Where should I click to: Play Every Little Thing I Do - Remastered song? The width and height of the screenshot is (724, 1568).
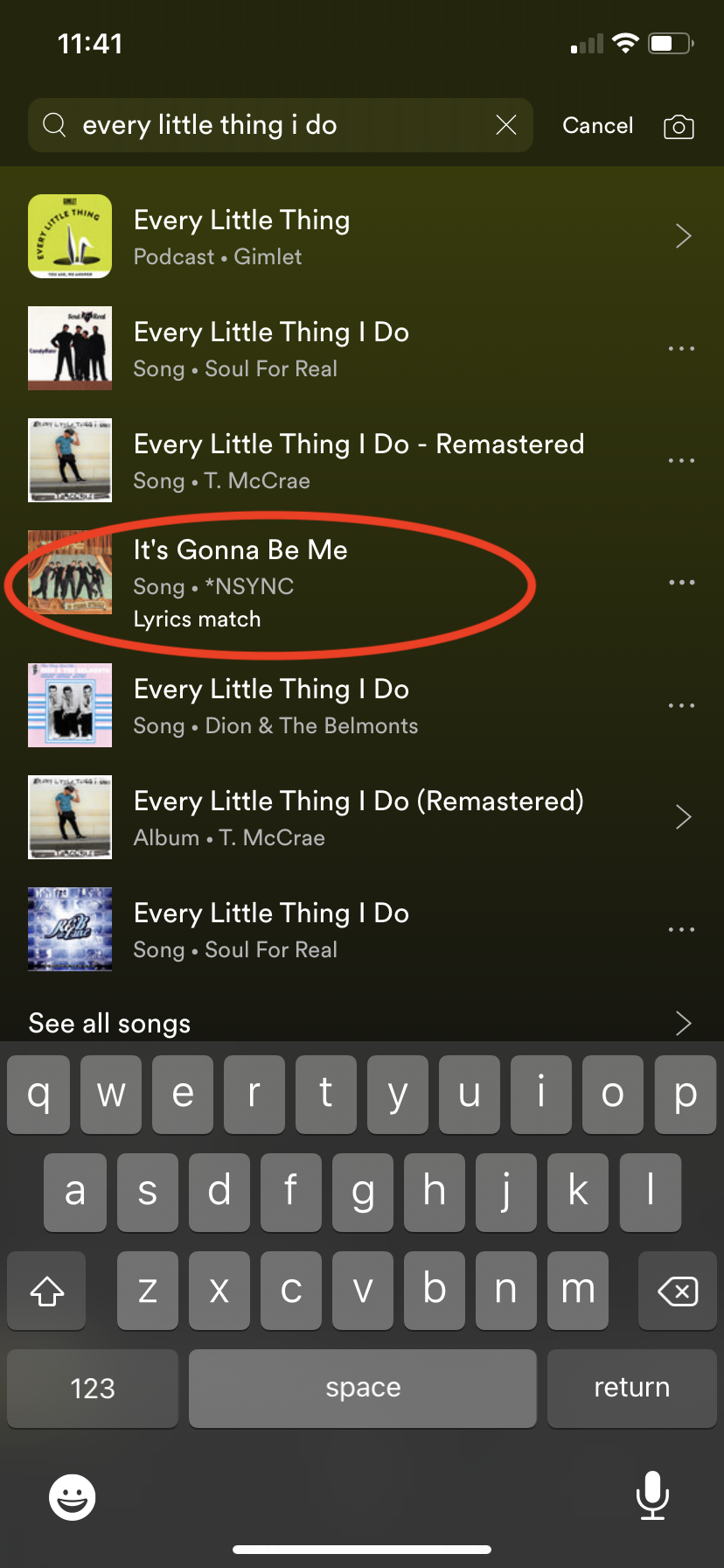point(350,460)
